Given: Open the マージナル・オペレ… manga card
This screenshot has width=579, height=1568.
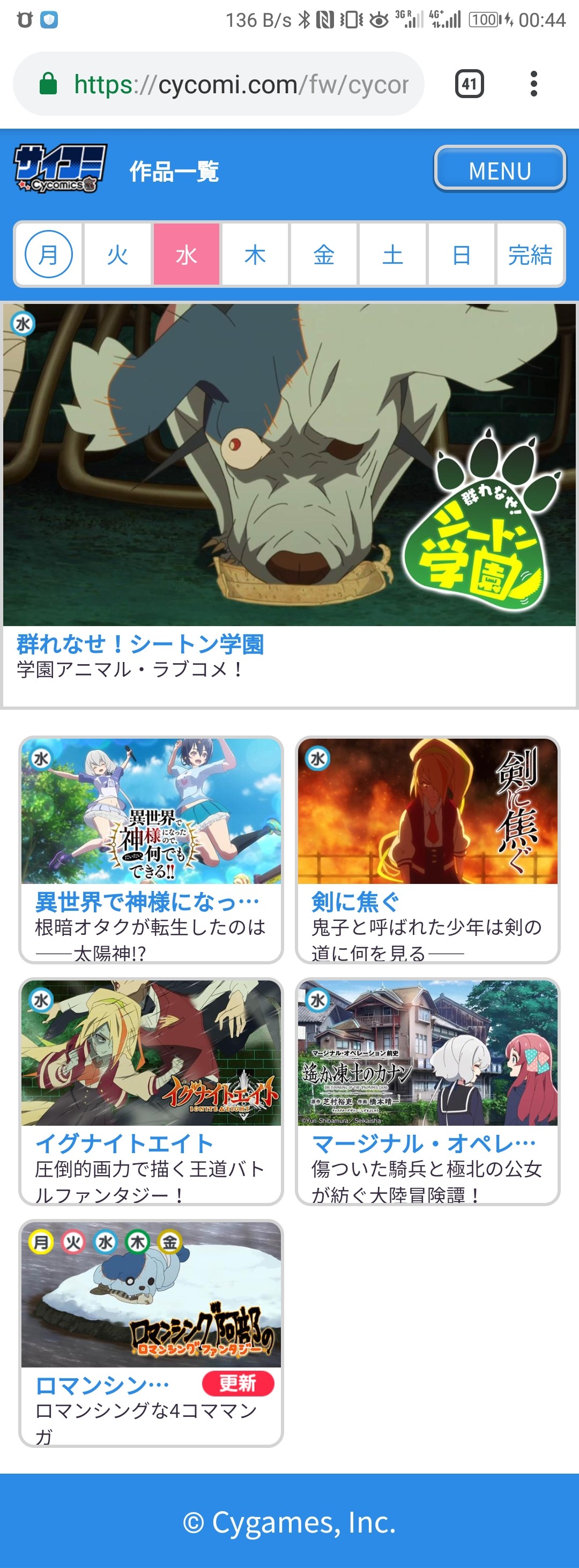Looking at the screenshot, I should [x=427, y=1091].
